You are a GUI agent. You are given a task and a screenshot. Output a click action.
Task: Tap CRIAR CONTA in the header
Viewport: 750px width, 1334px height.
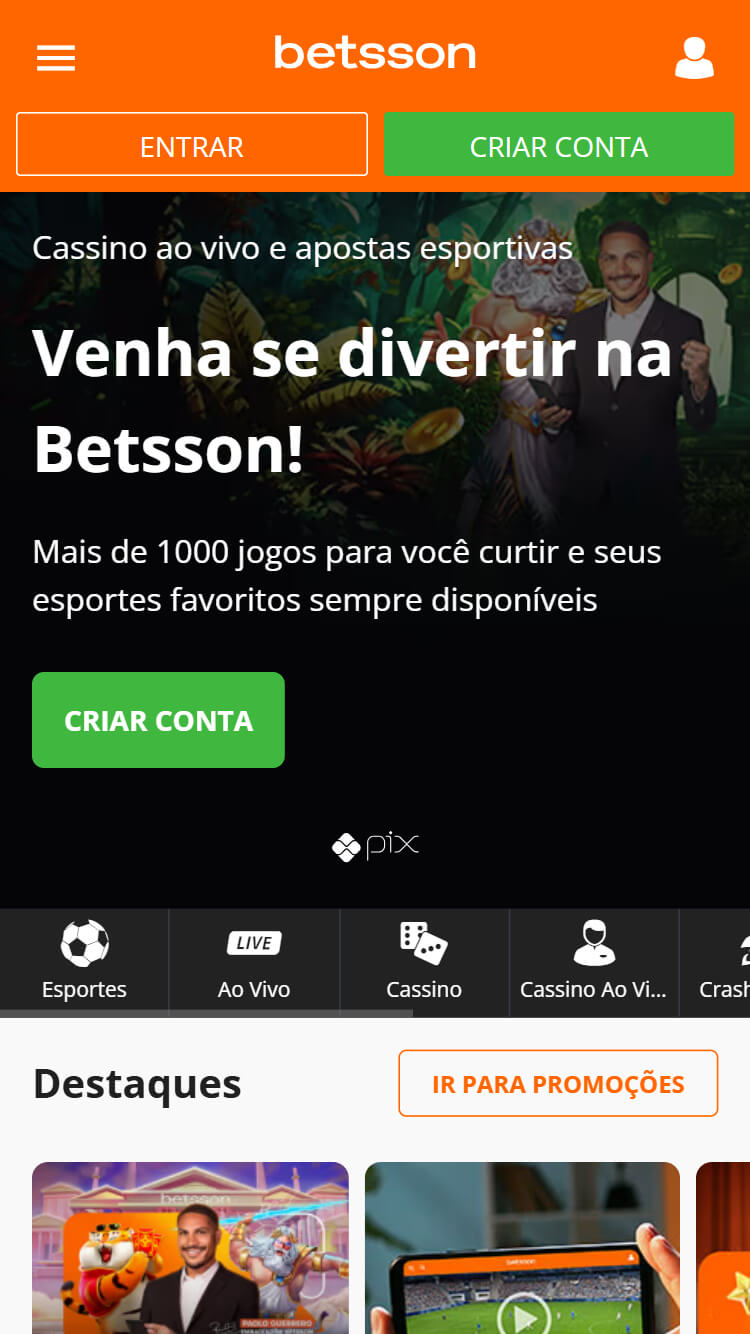[559, 144]
